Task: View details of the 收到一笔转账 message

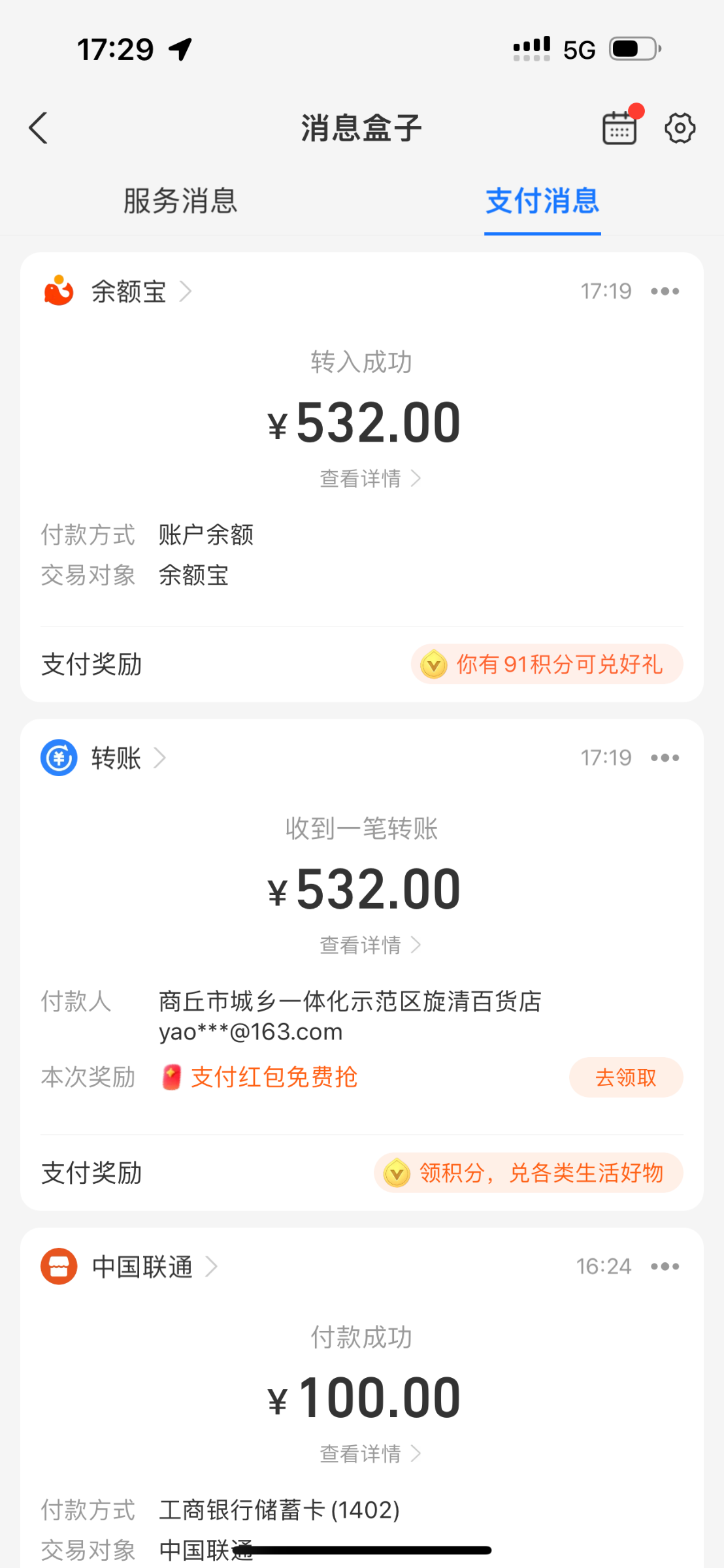Action: [x=369, y=945]
